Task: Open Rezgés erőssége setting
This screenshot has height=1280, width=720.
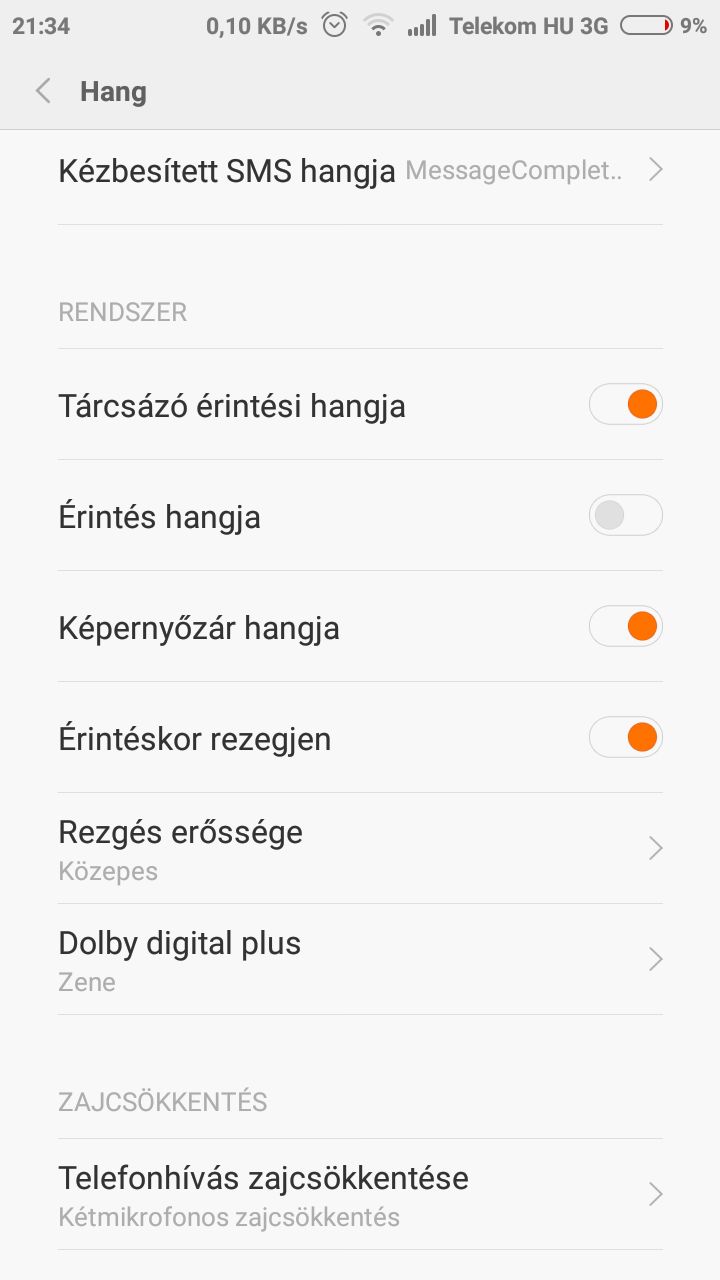Action: (x=360, y=848)
